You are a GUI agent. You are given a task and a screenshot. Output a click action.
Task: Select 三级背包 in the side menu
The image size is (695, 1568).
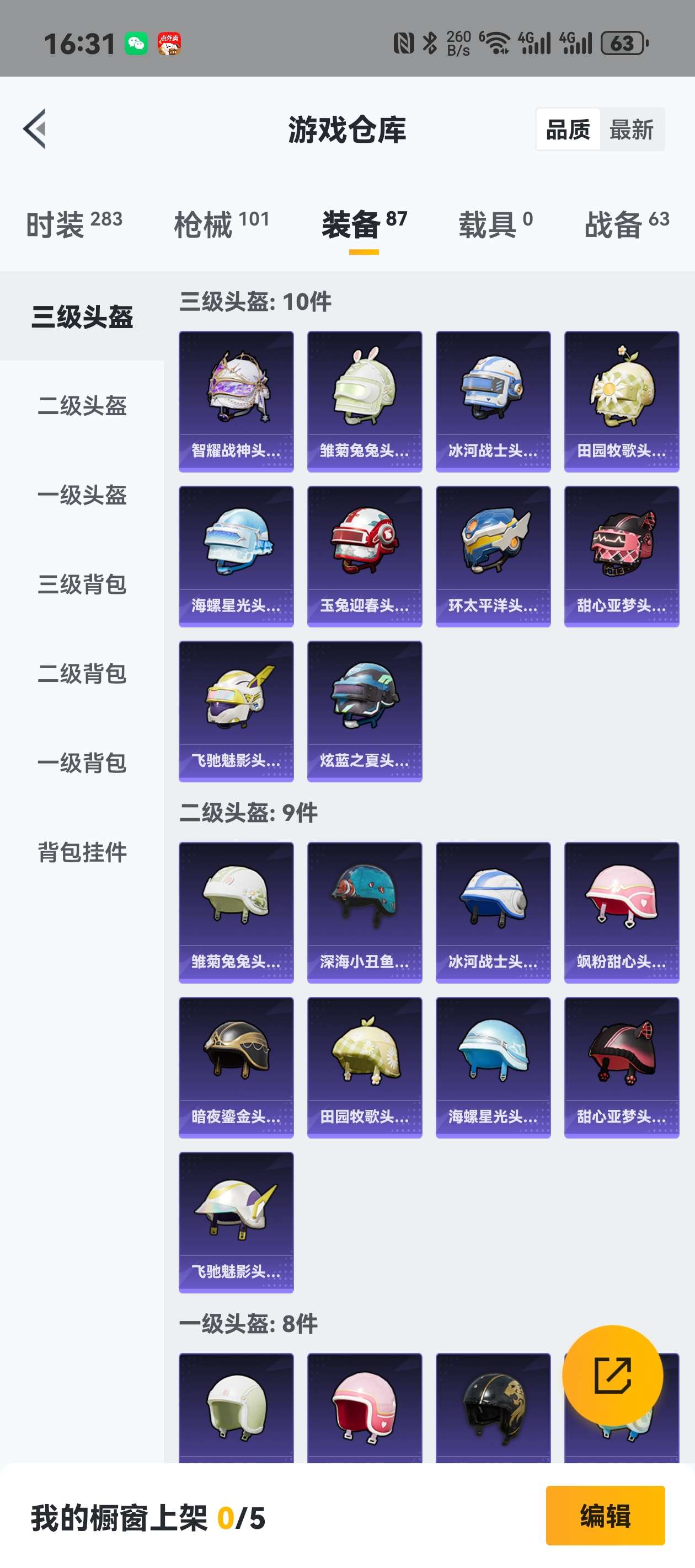[82, 584]
